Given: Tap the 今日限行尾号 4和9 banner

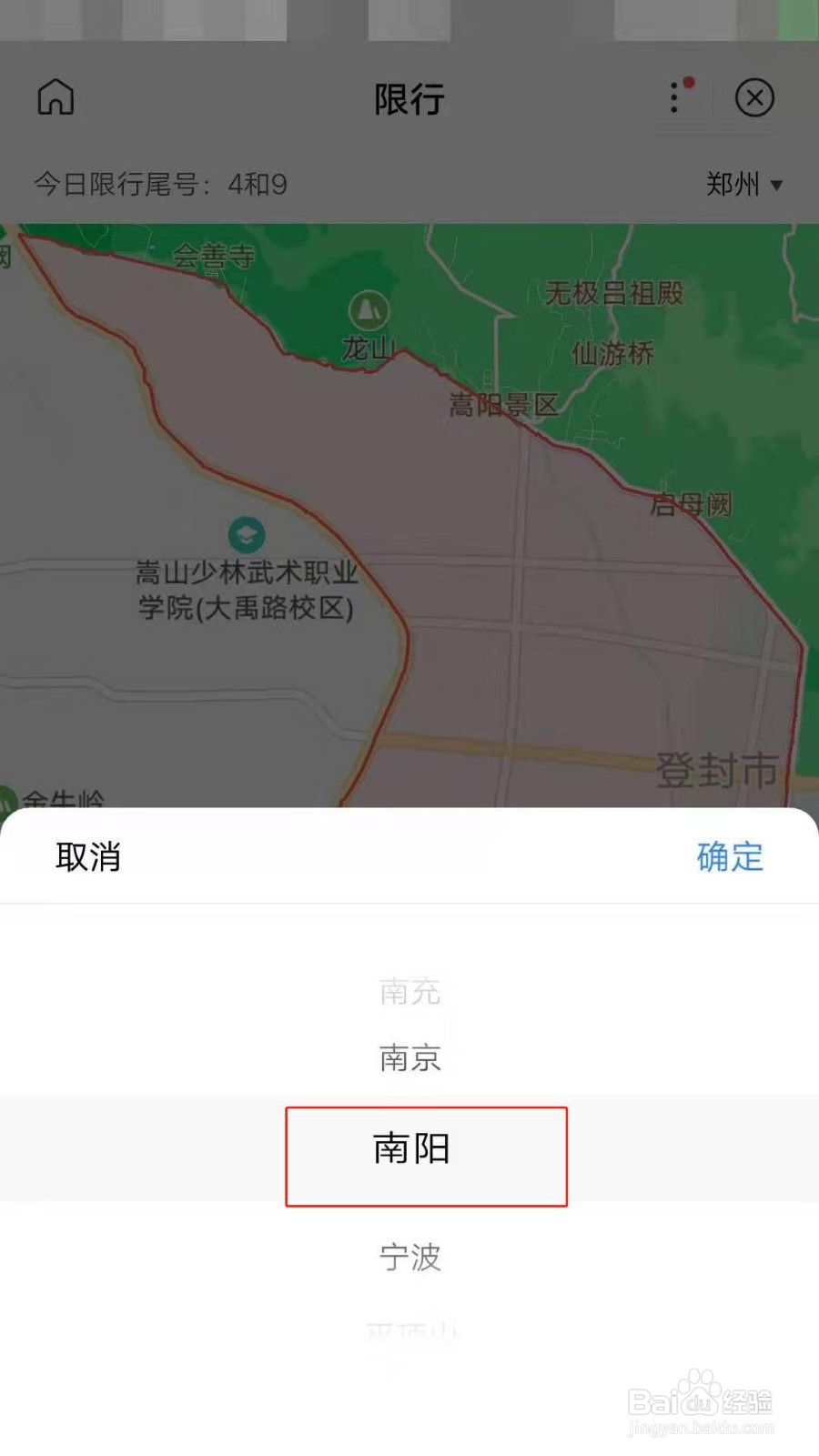Looking at the screenshot, I should click(x=159, y=185).
